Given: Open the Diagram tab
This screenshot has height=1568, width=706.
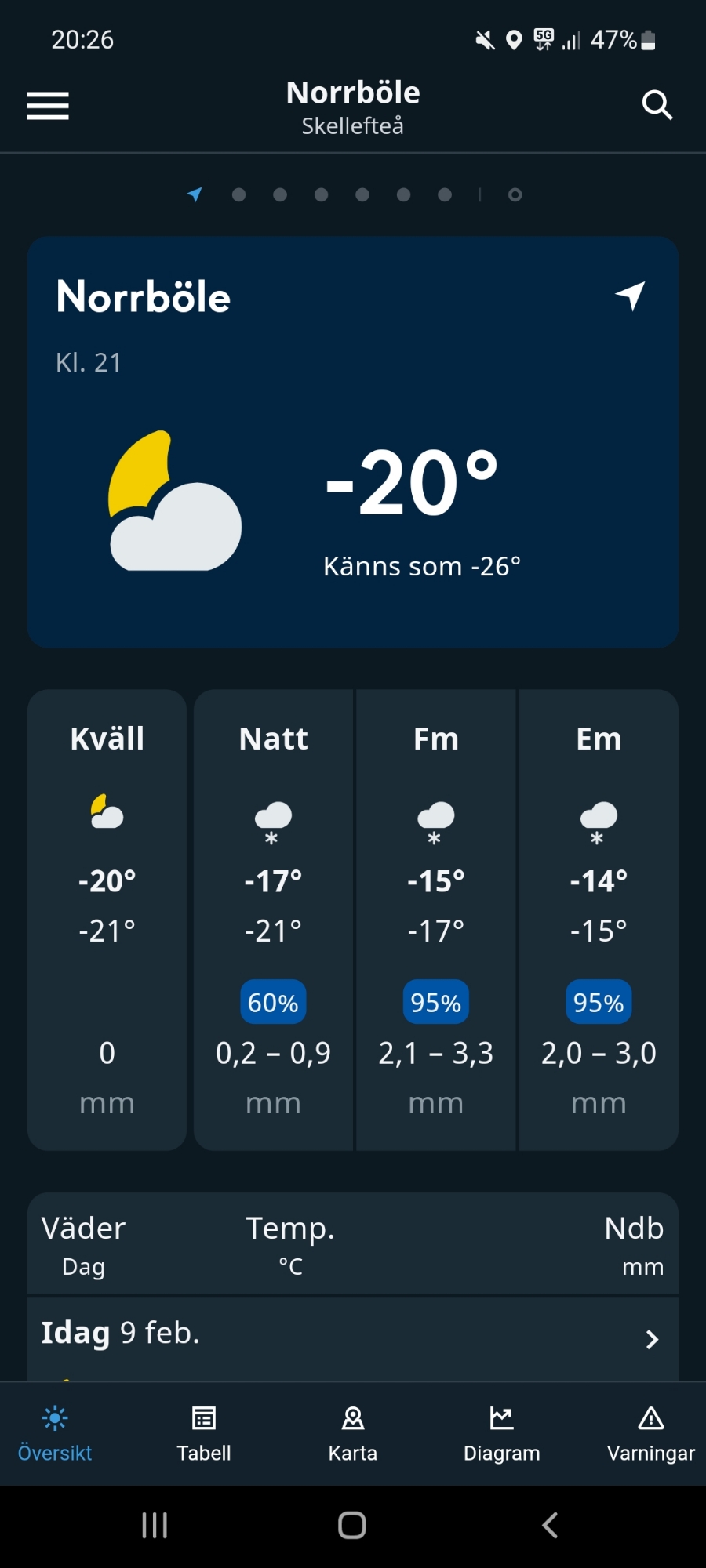Looking at the screenshot, I should (x=502, y=1434).
